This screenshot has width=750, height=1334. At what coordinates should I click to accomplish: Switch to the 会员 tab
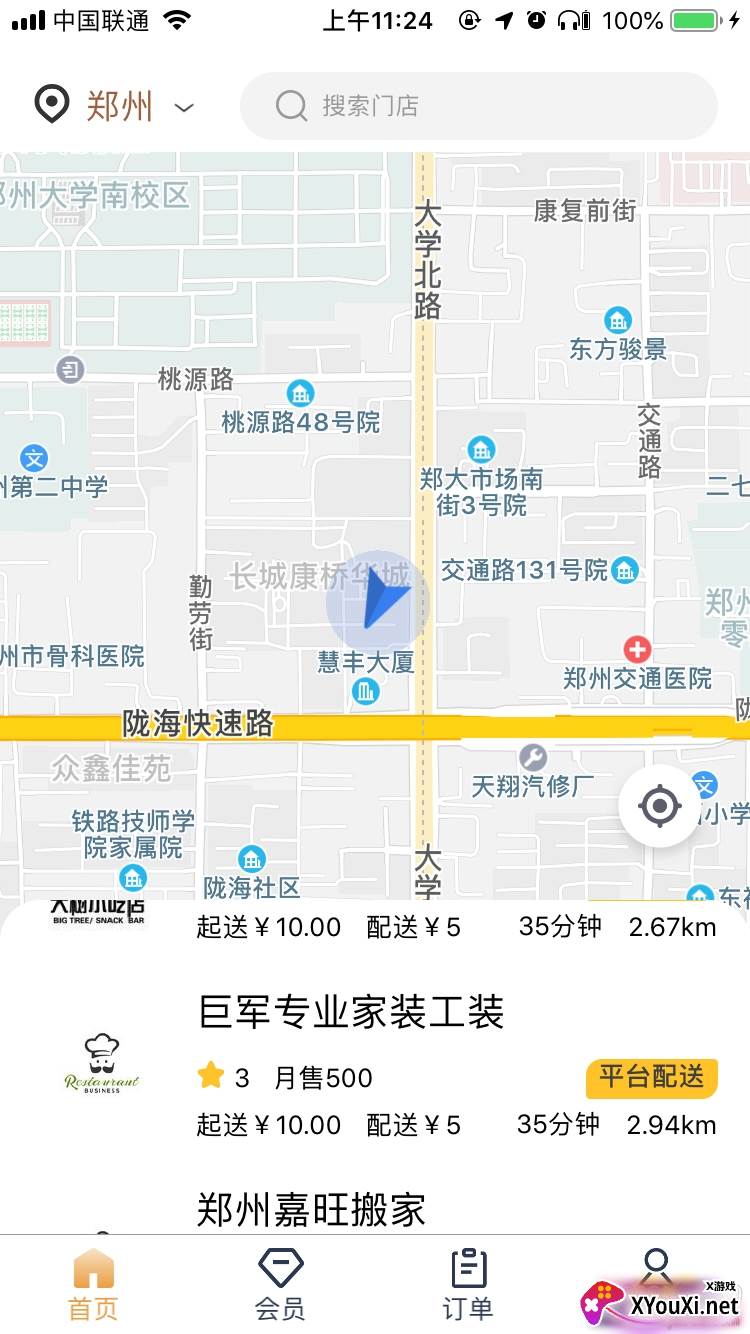click(x=280, y=1285)
